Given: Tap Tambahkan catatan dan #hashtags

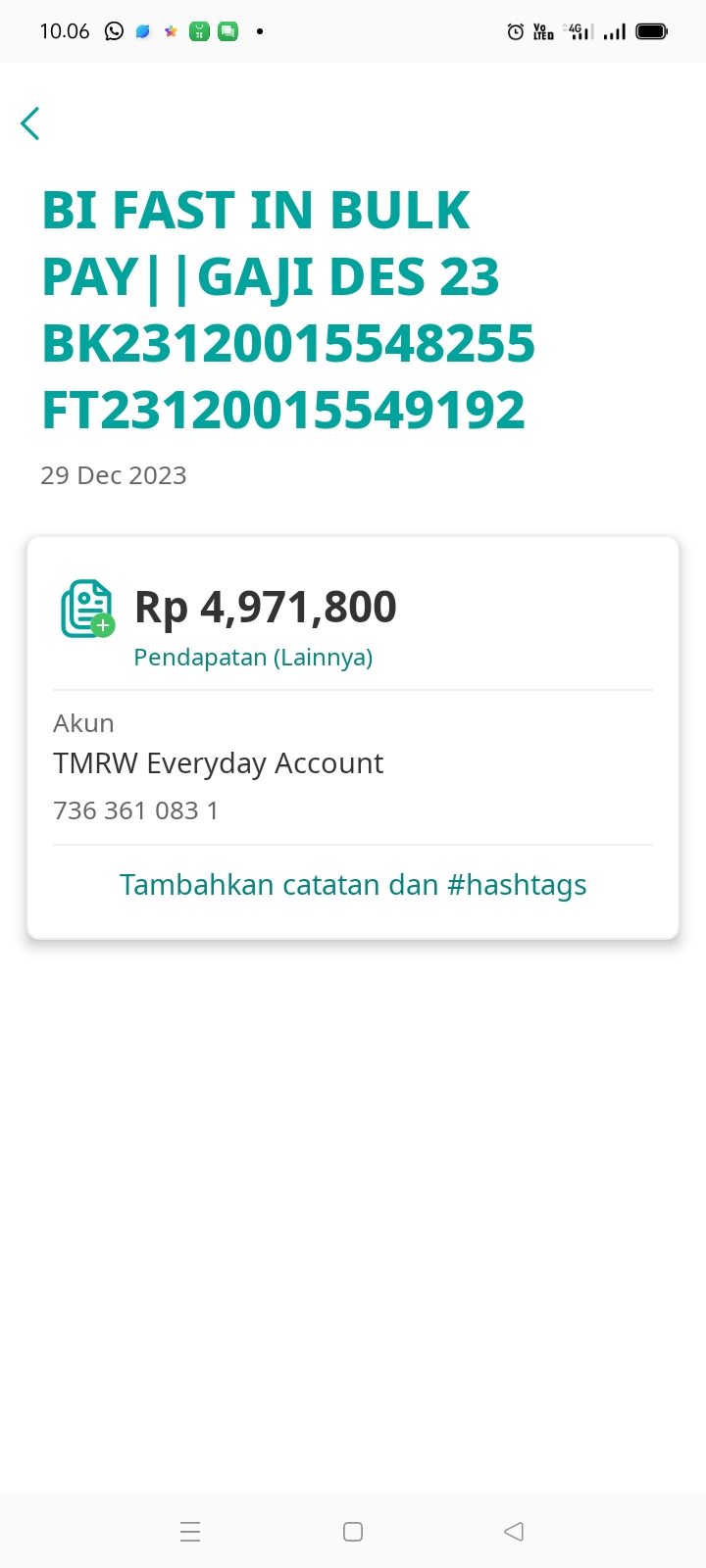Looking at the screenshot, I should coord(353,885).
